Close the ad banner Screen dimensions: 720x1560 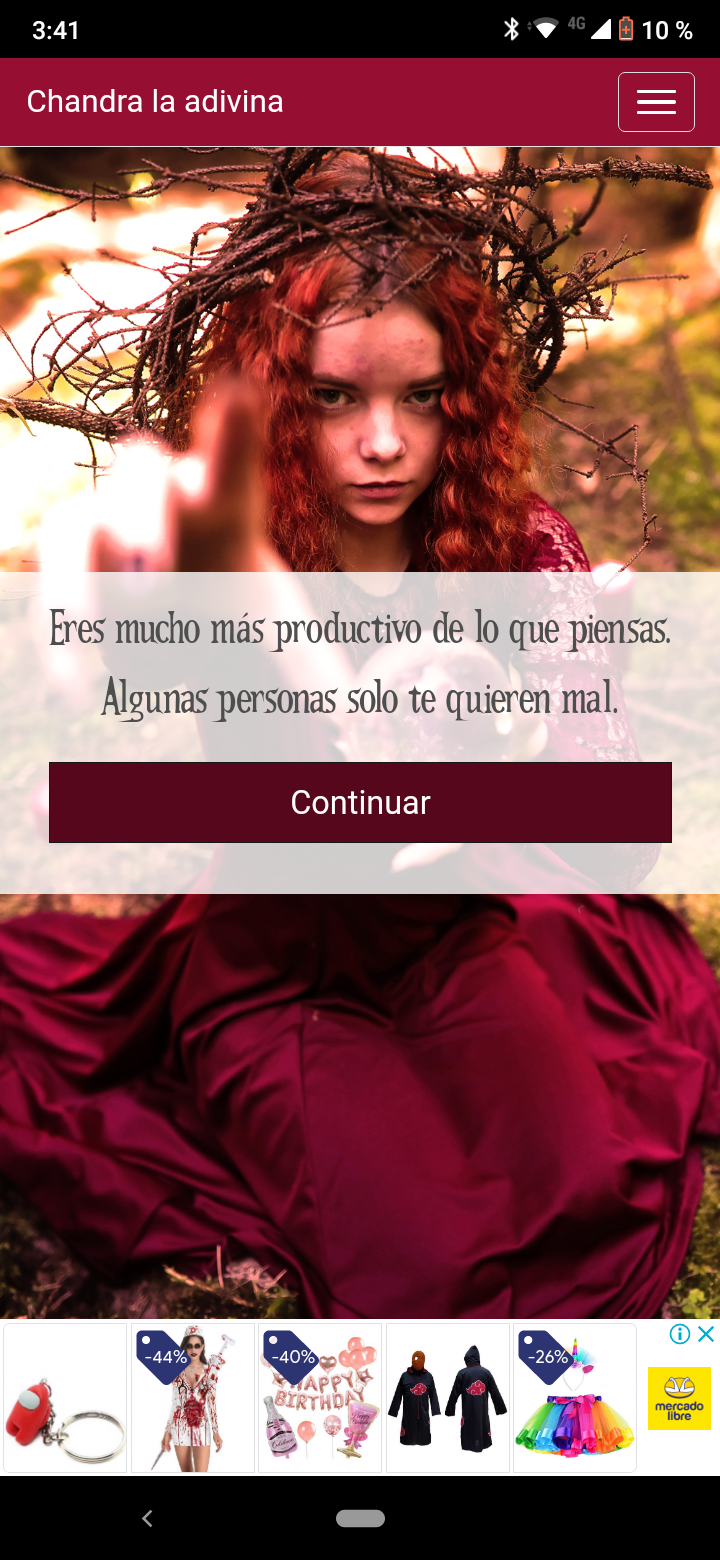tap(706, 1334)
